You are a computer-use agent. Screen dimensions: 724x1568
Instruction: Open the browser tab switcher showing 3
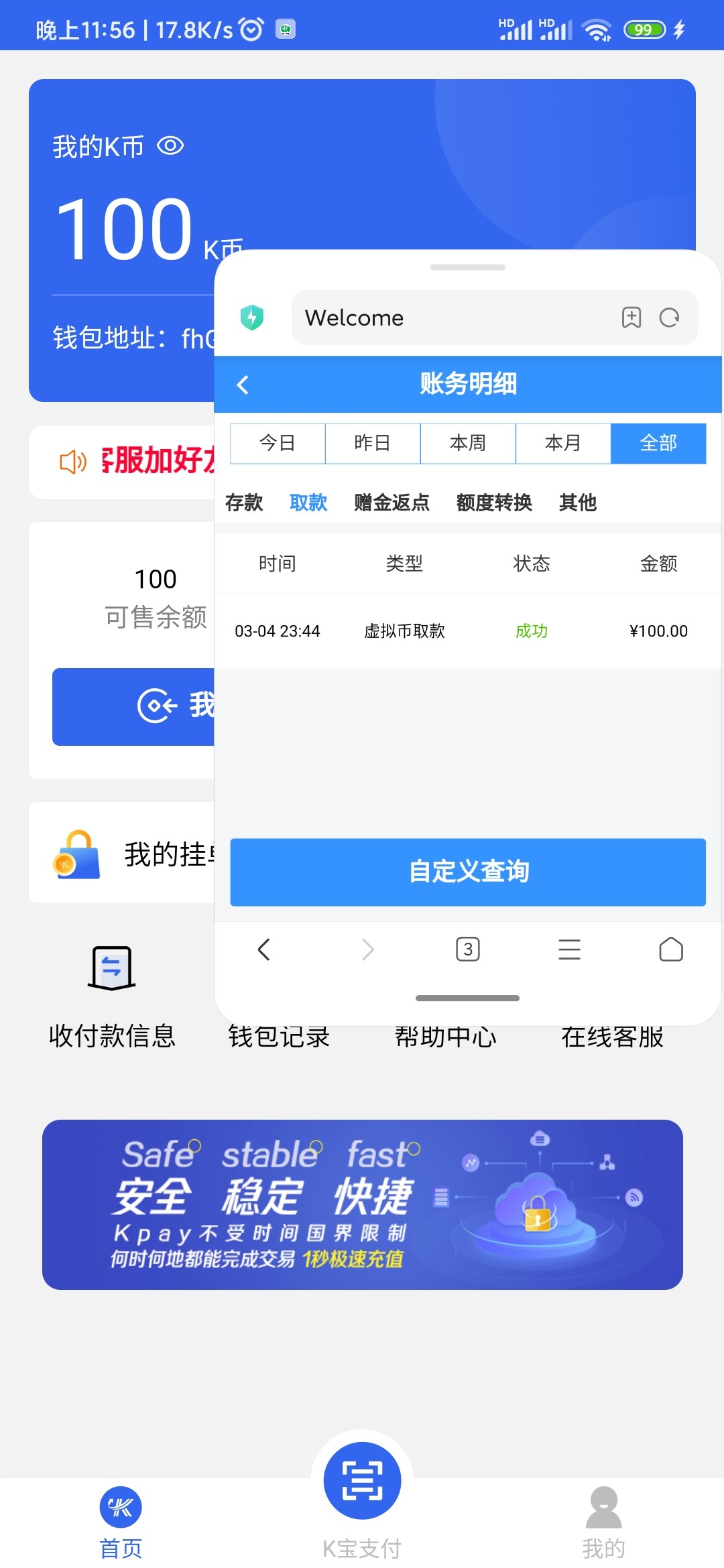click(468, 950)
